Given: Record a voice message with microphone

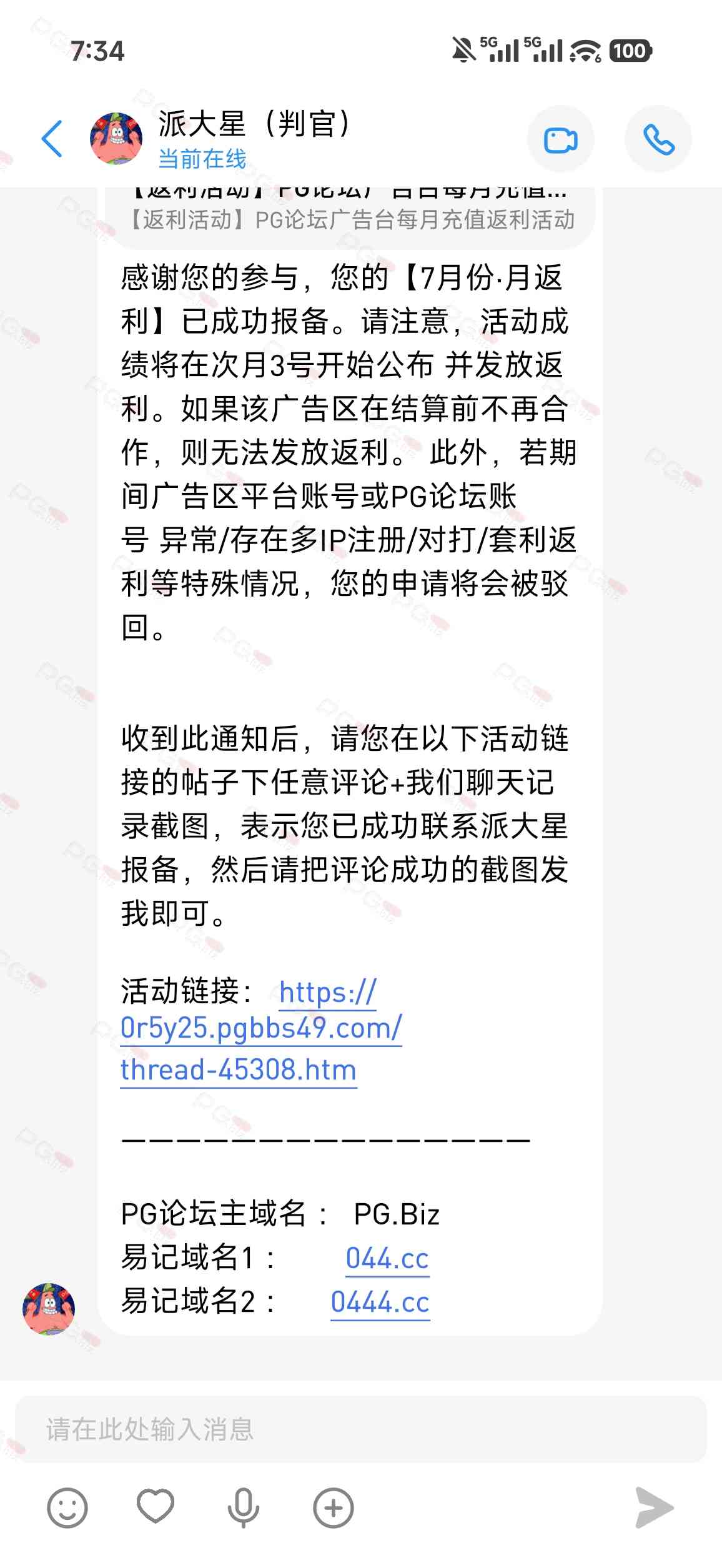Looking at the screenshot, I should 244,1508.
